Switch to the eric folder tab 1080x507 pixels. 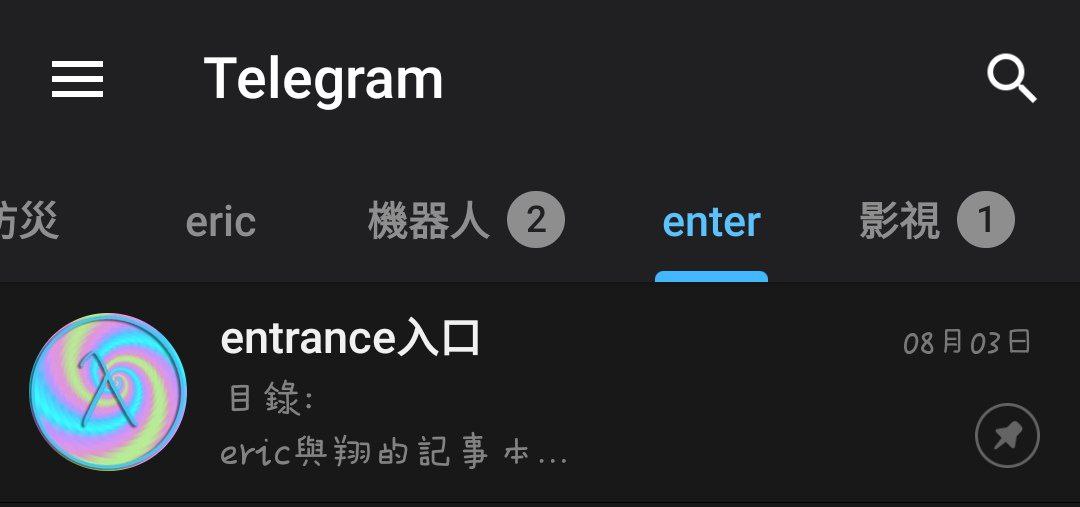pos(221,222)
